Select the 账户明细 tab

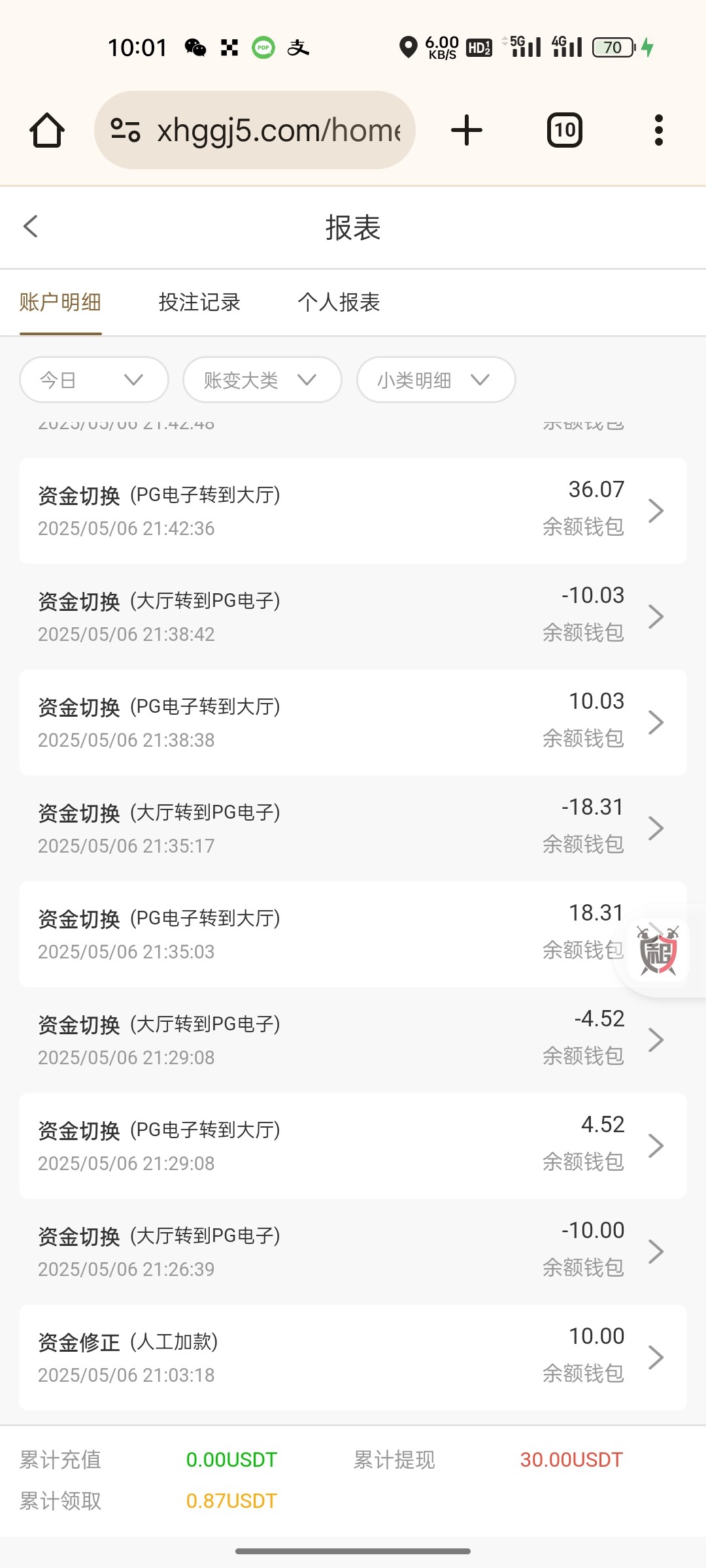(x=60, y=302)
